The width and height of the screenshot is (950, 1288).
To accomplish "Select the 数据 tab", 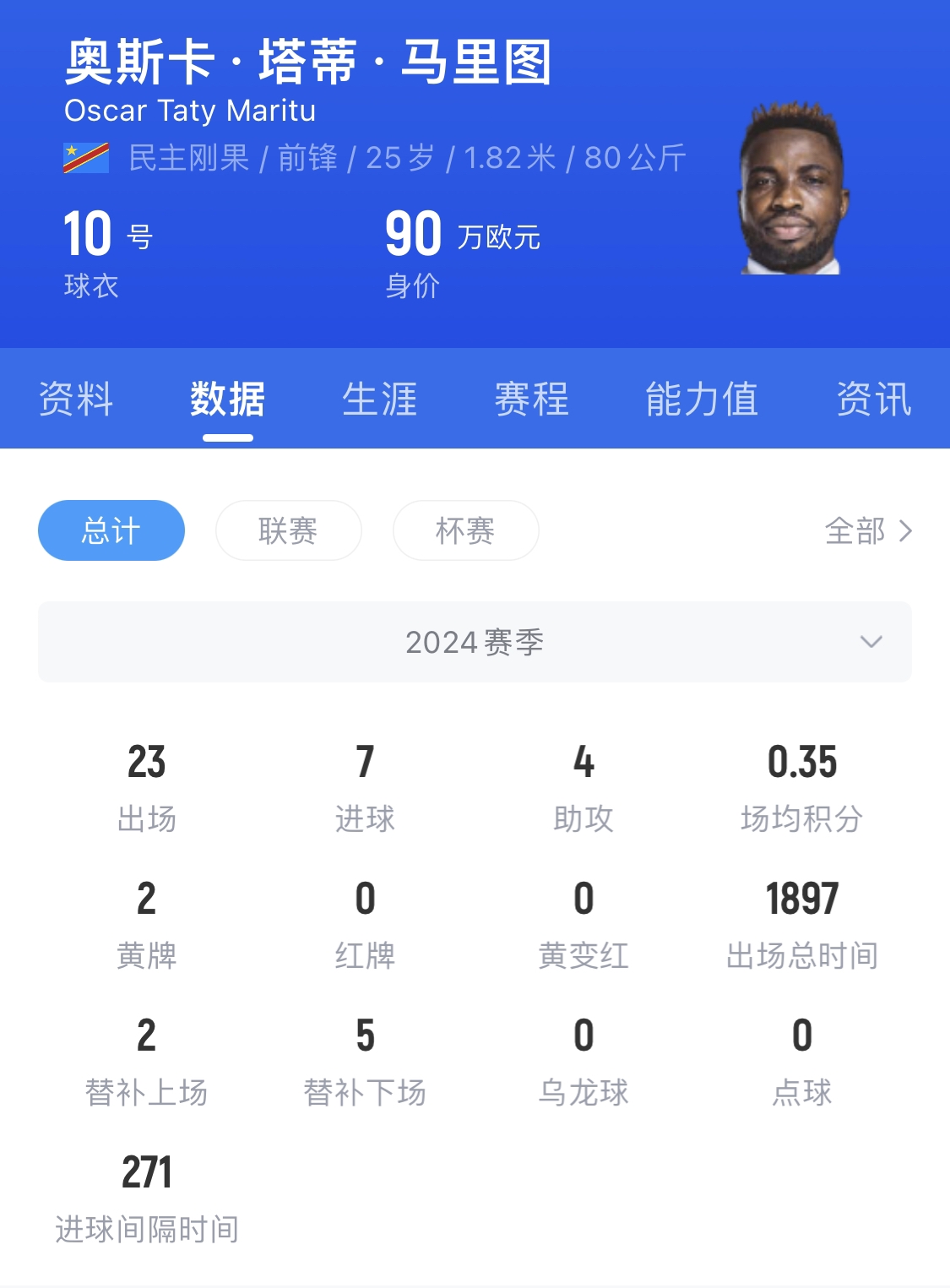I will pos(227,399).
